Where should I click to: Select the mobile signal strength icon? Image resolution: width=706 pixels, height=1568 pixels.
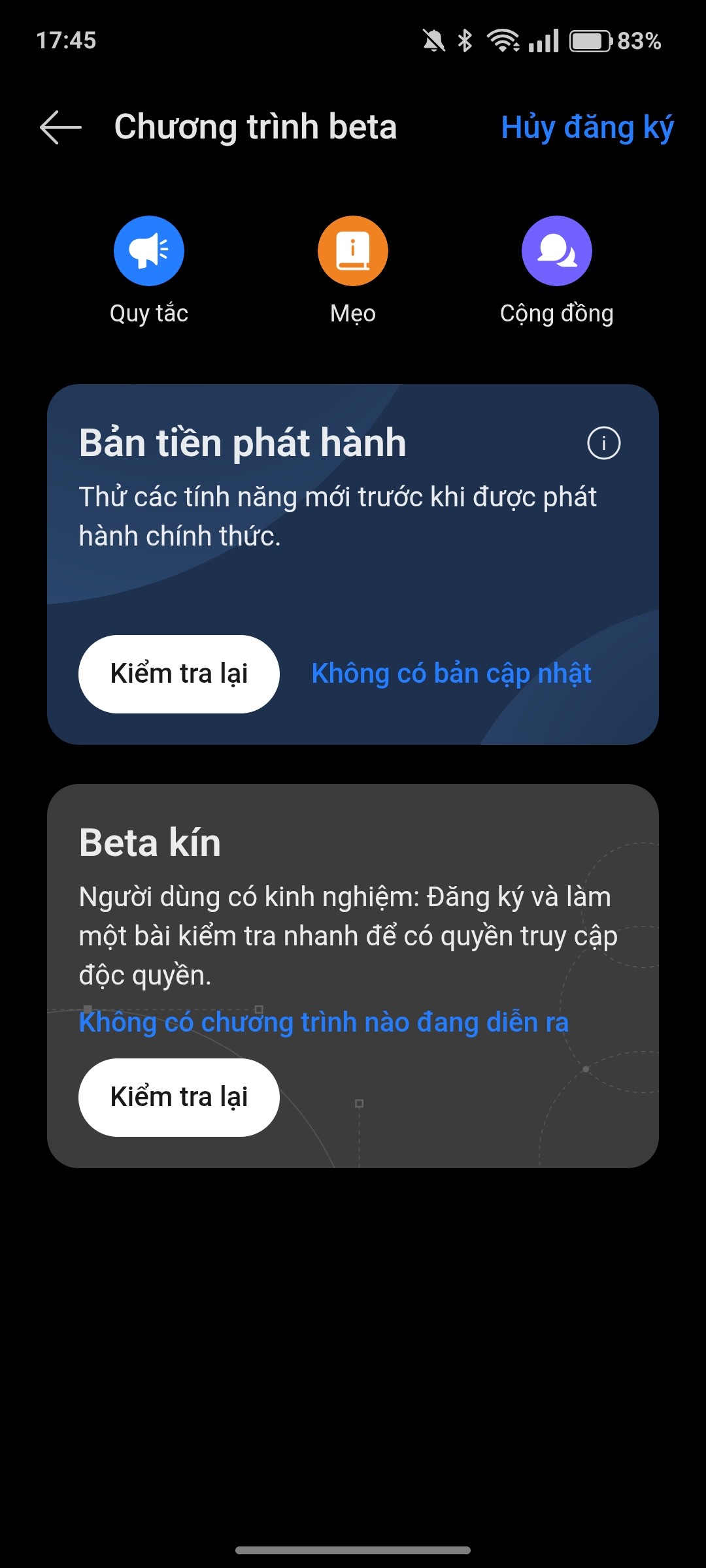tap(543, 41)
